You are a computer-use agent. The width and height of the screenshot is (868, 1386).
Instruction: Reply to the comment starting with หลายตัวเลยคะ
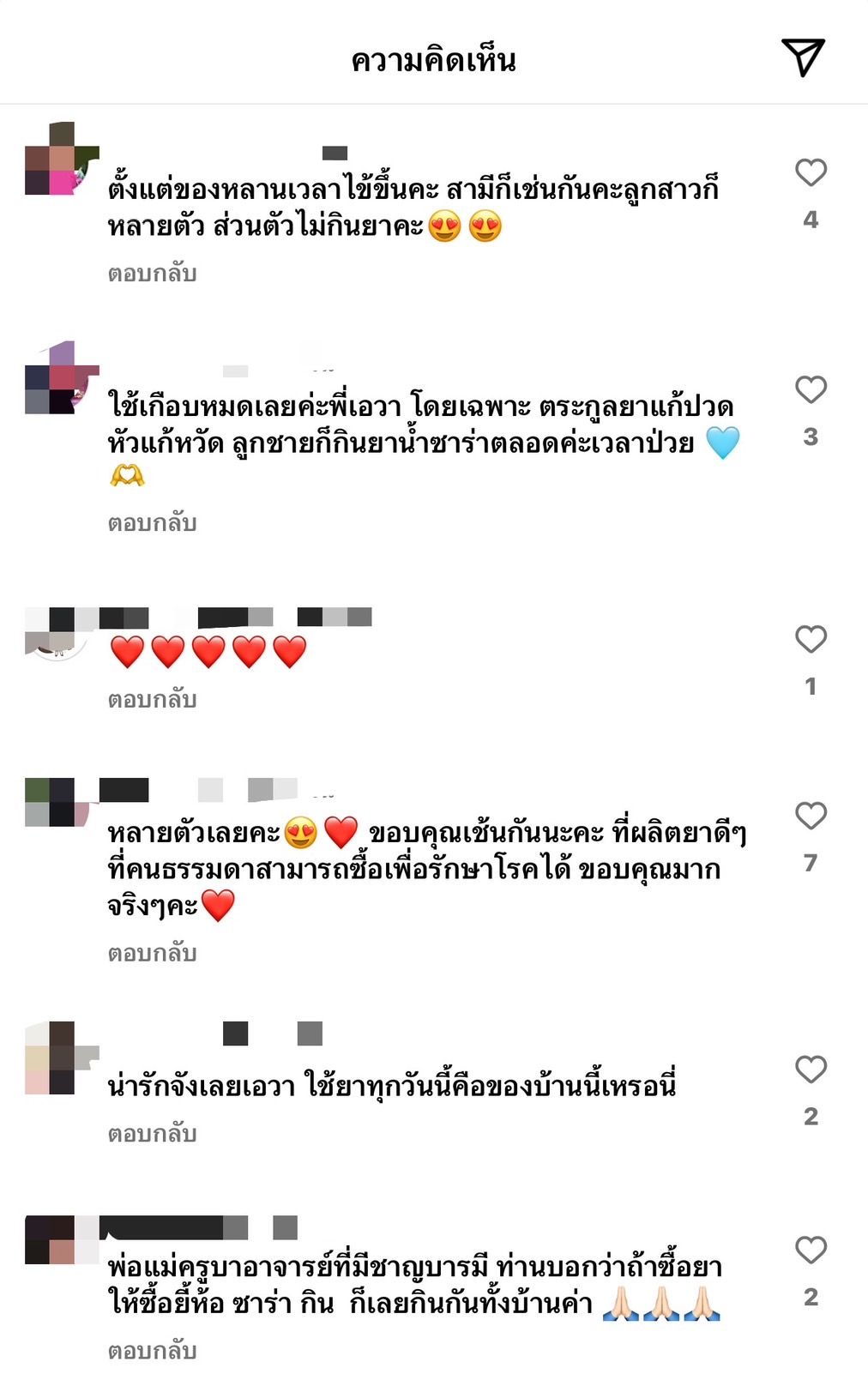coord(152,954)
